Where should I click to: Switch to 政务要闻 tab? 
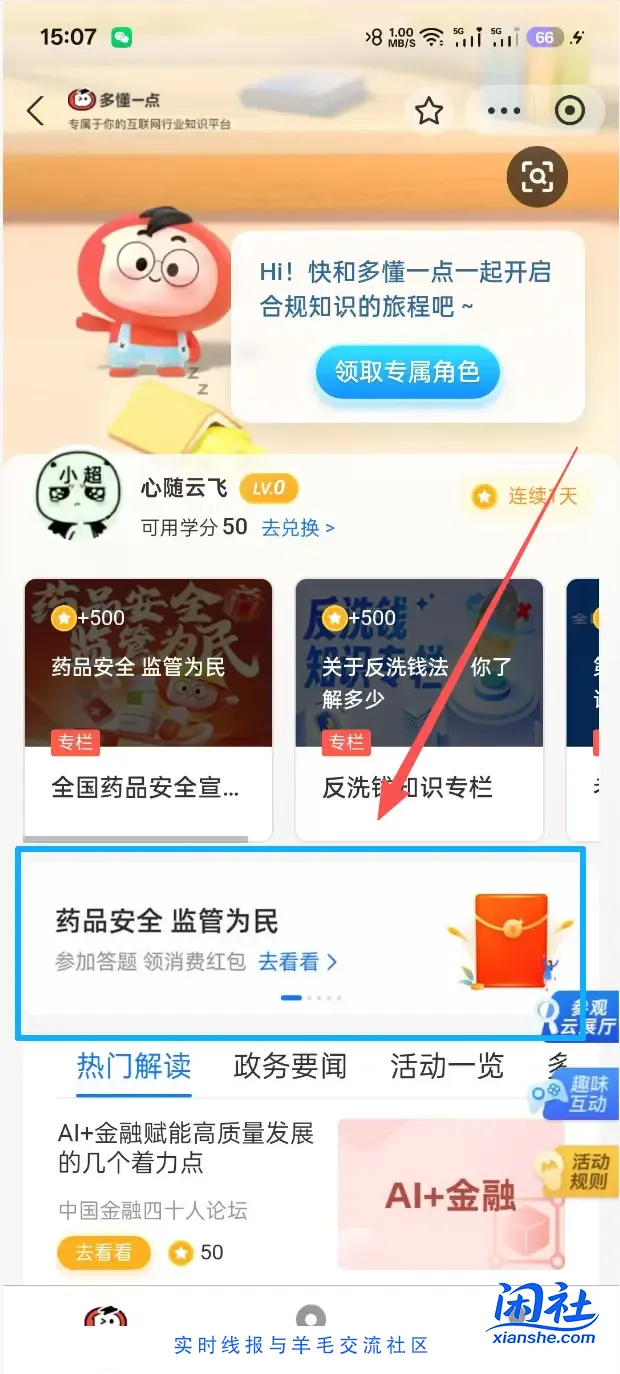point(290,1066)
